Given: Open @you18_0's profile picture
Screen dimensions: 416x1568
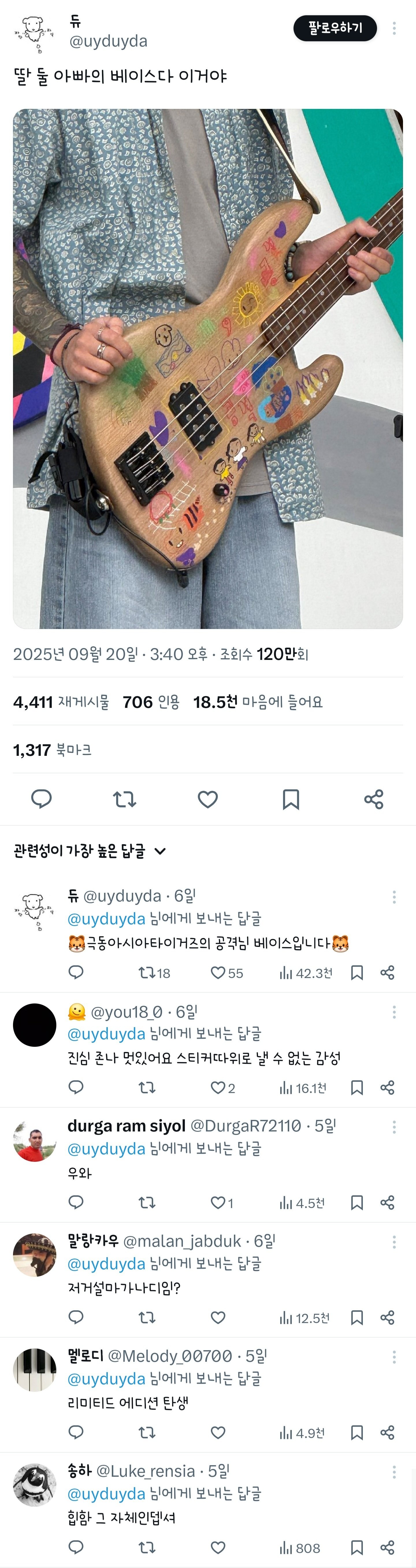Looking at the screenshot, I should tap(35, 1025).
